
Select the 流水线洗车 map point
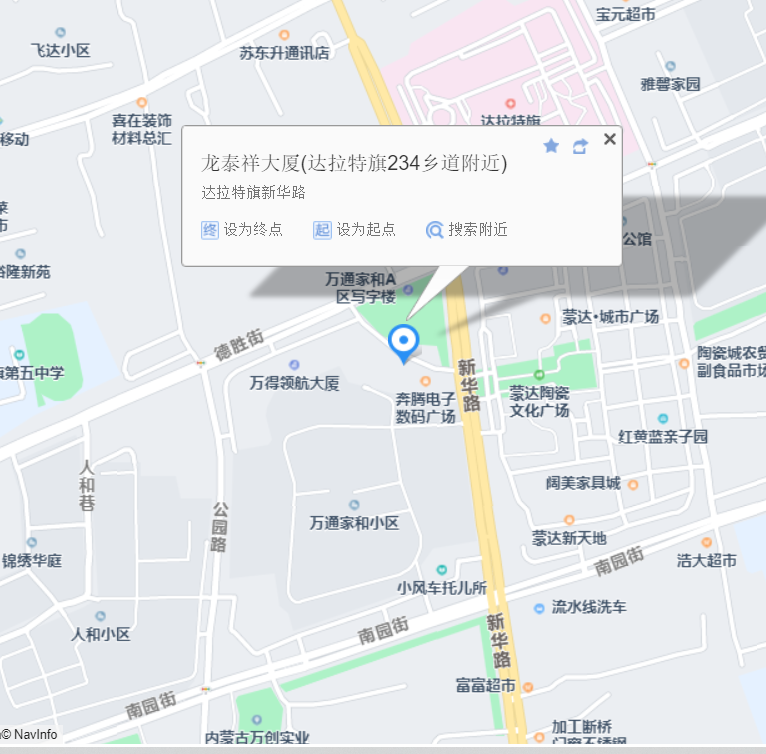pos(539,607)
